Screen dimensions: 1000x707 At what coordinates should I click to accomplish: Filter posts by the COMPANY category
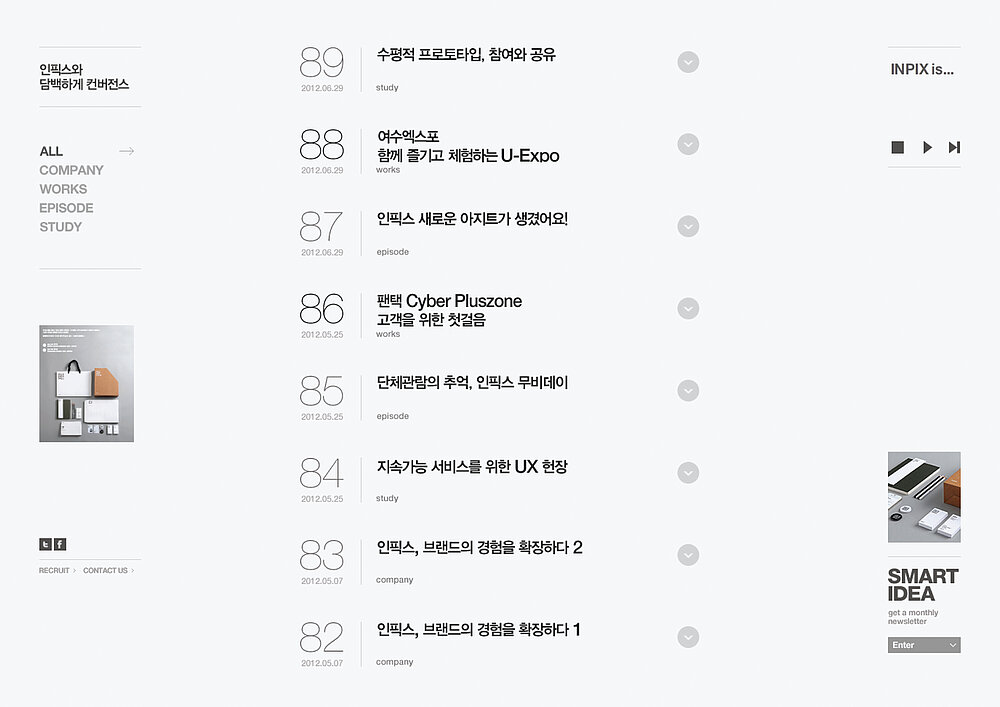[x=71, y=170]
